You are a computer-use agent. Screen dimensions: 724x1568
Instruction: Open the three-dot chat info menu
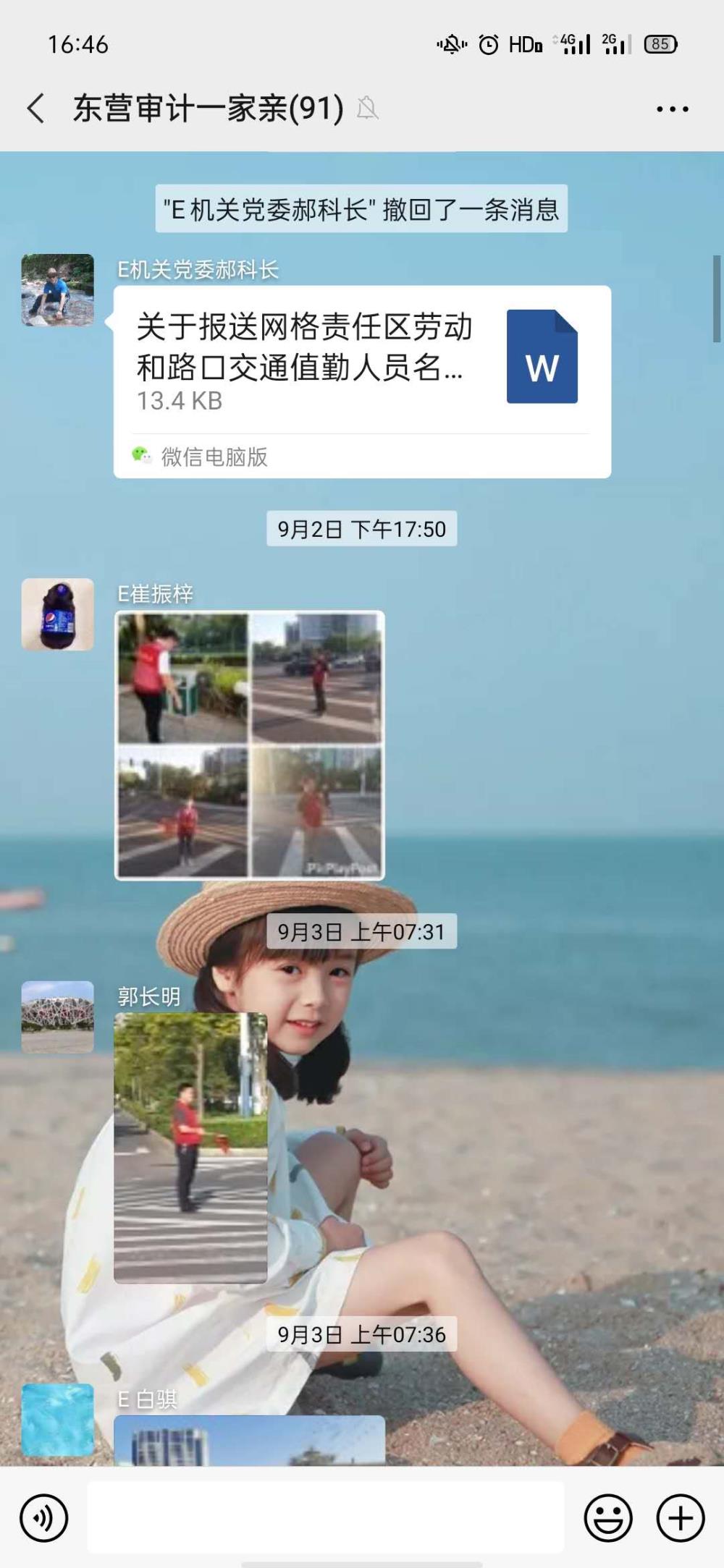pyautogui.click(x=672, y=109)
